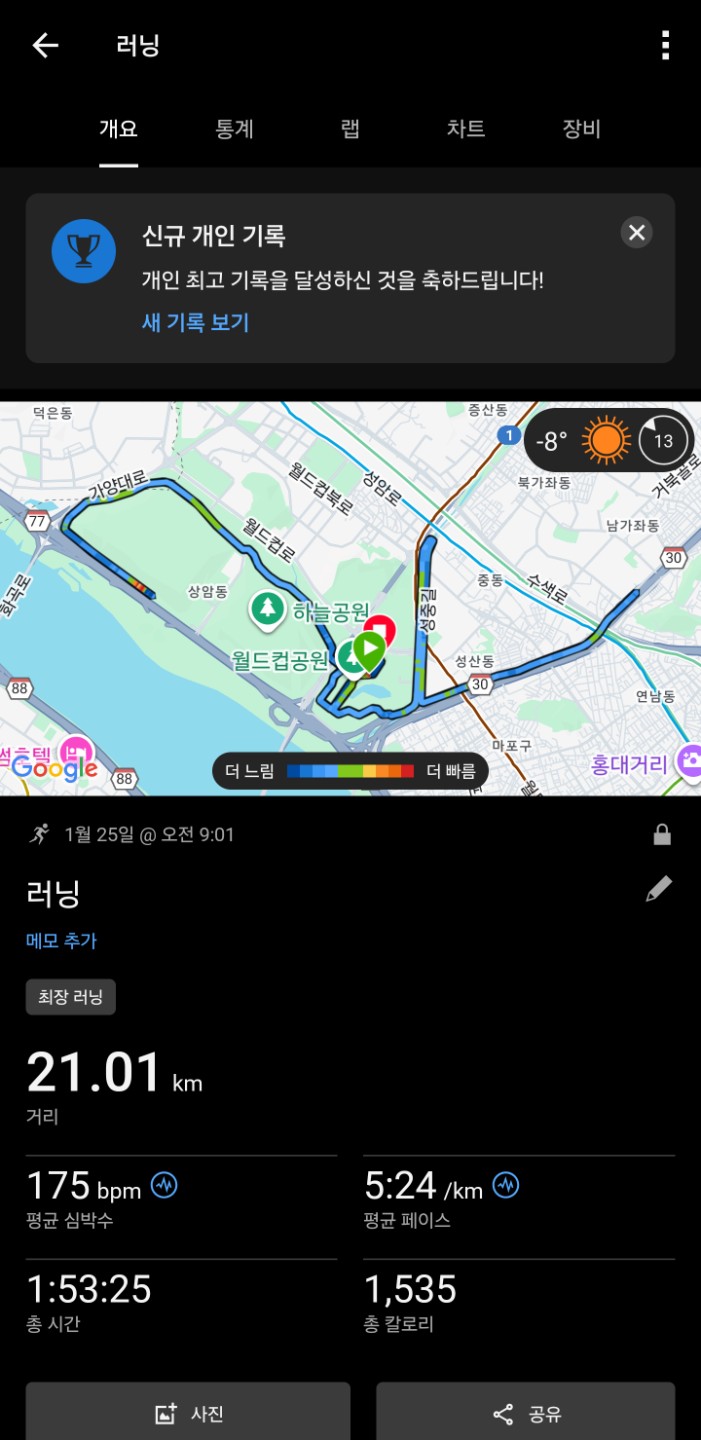This screenshot has width=701, height=1440.
Task: Open pace details icon next to 5:24 /km
Action: (x=506, y=1186)
